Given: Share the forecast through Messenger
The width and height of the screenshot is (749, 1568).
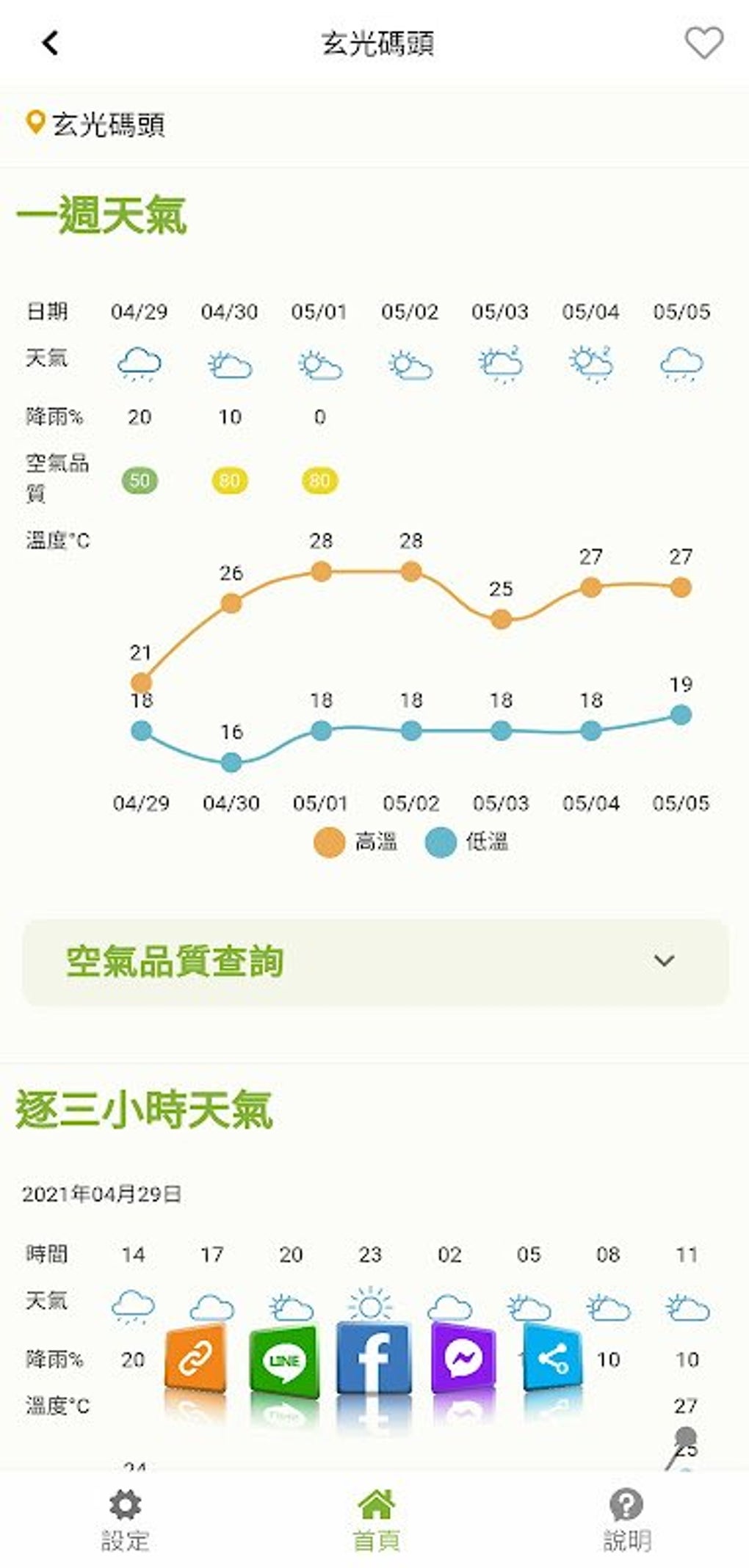Looking at the screenshot, I should pos(463,1358).
